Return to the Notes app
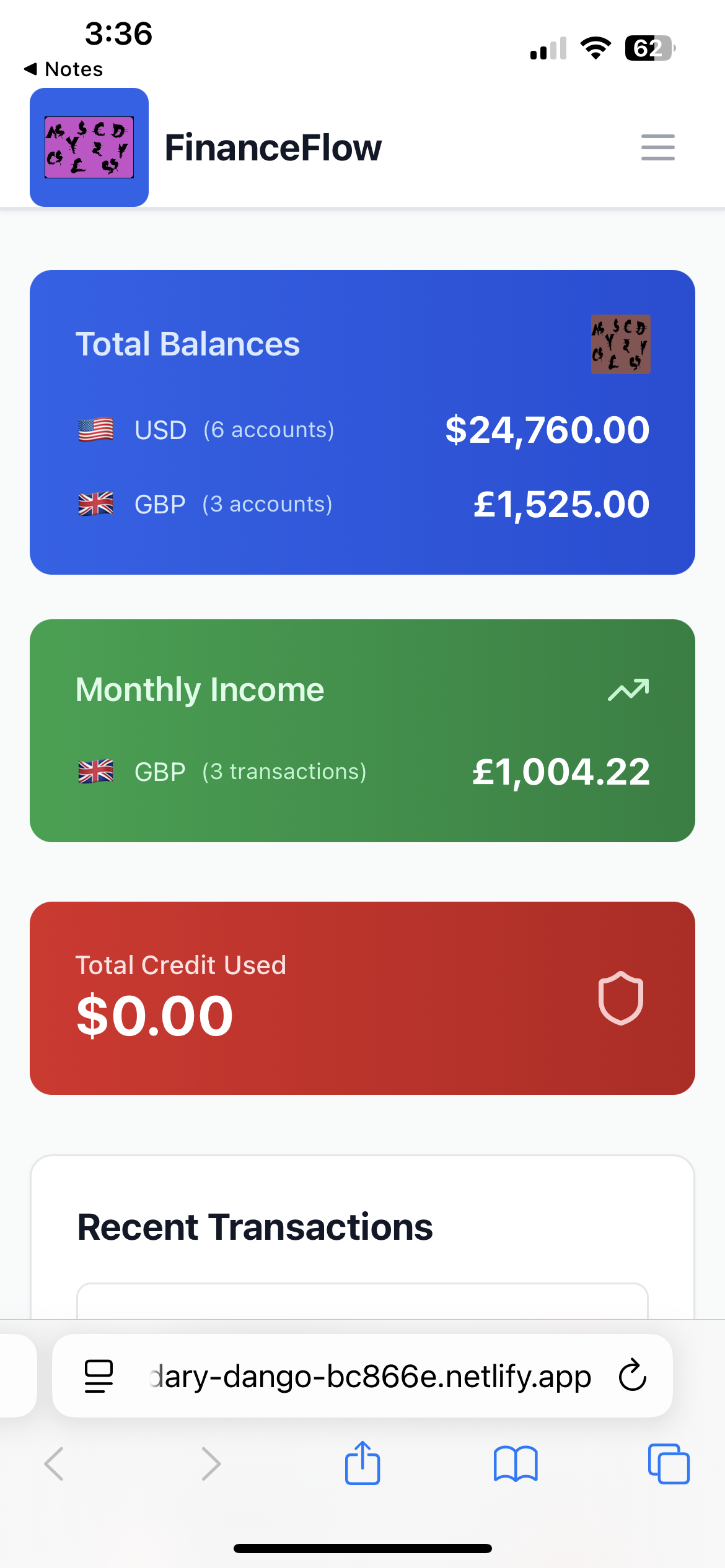The width and height of the screenshot is (725, 1568). [x=63, y=69]
